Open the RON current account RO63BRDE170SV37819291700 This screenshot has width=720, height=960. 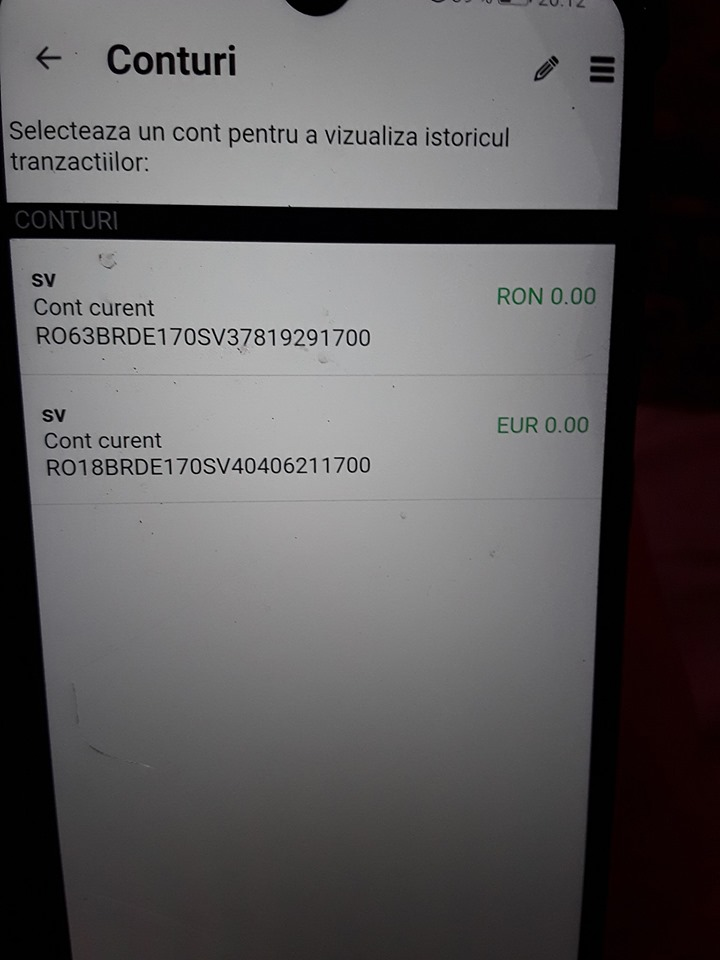tap(310, 309)
